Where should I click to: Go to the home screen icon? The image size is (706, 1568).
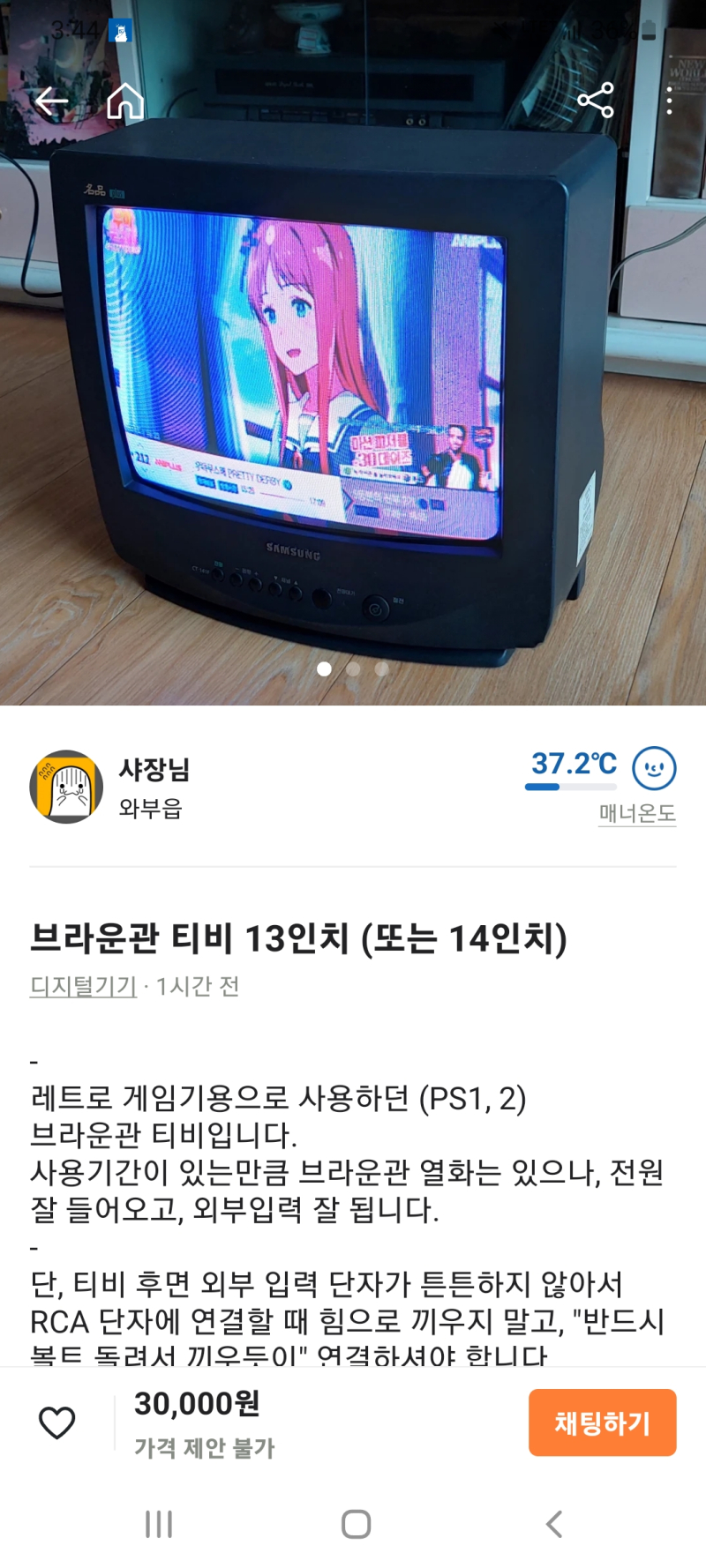(x=125, y=101)
